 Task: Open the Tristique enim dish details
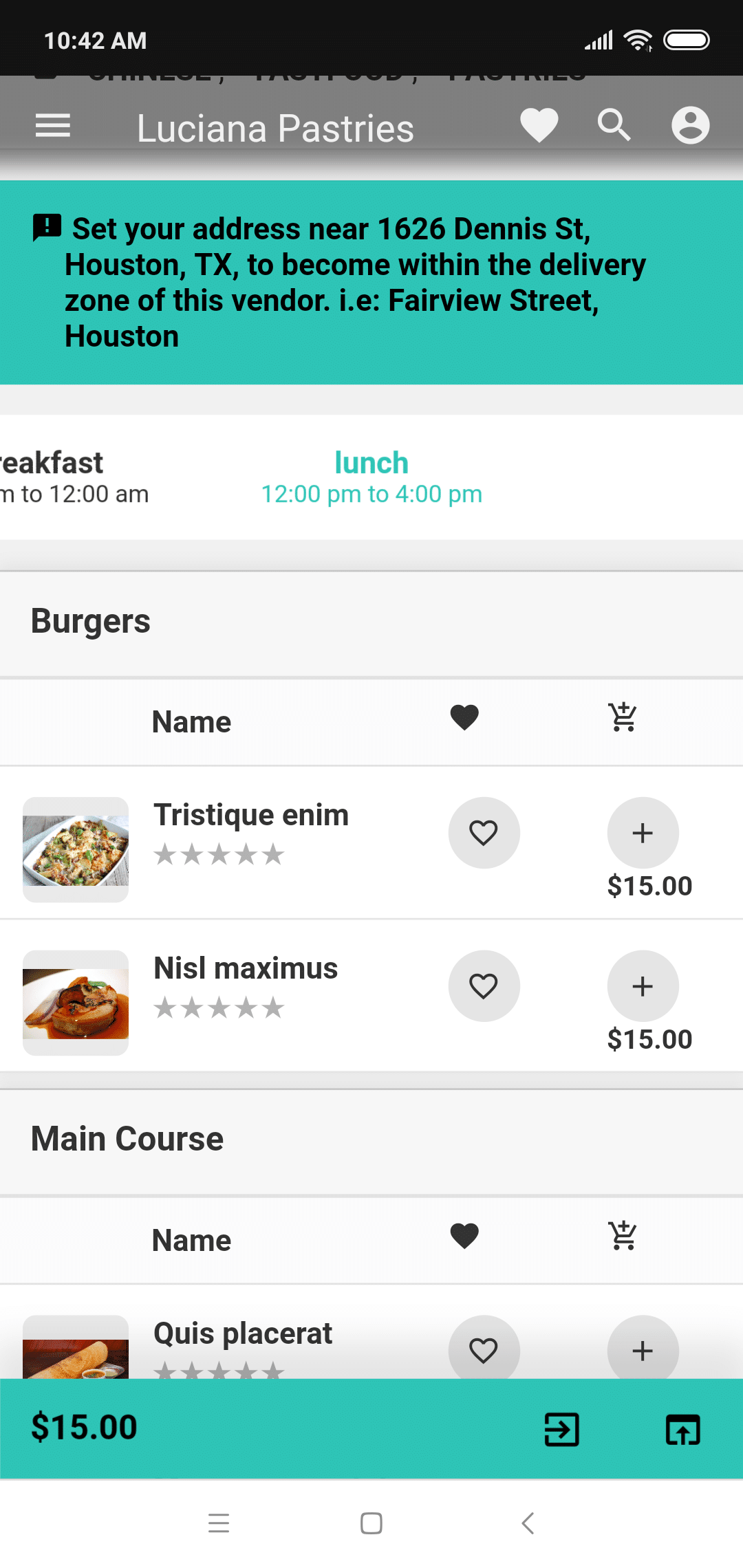[251, 816]
